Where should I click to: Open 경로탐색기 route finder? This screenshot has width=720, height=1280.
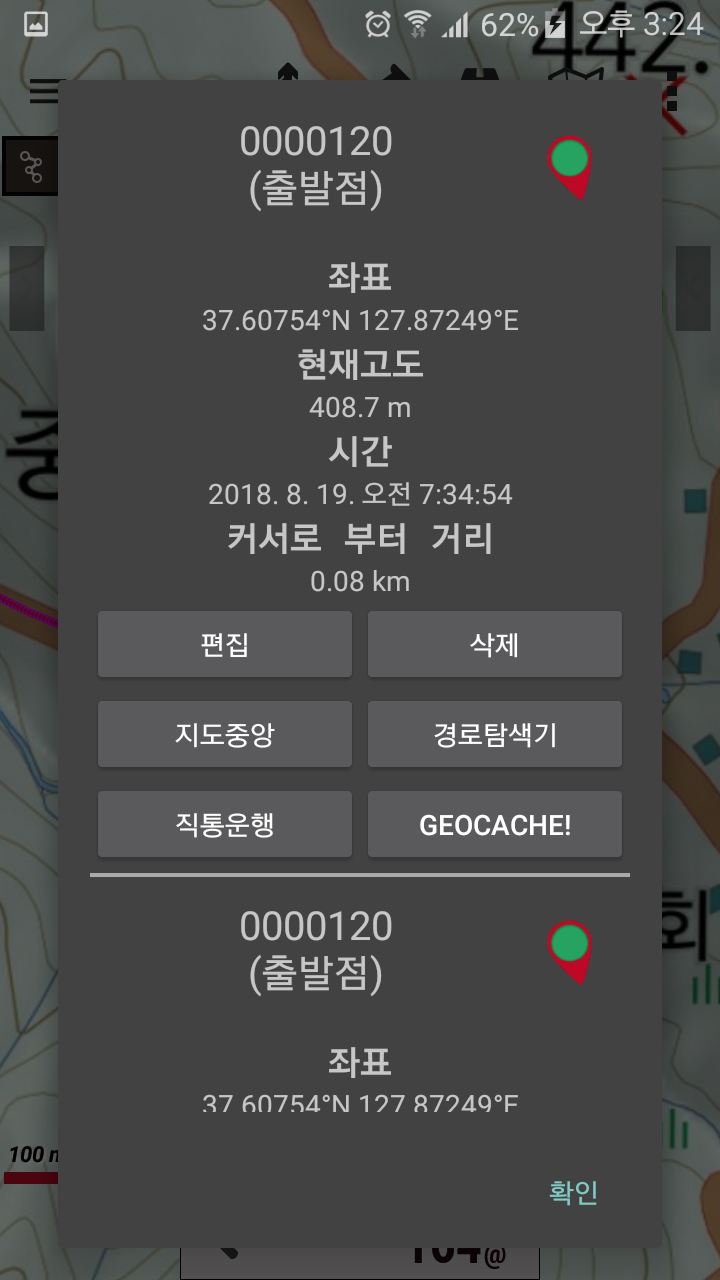point(494,734)
